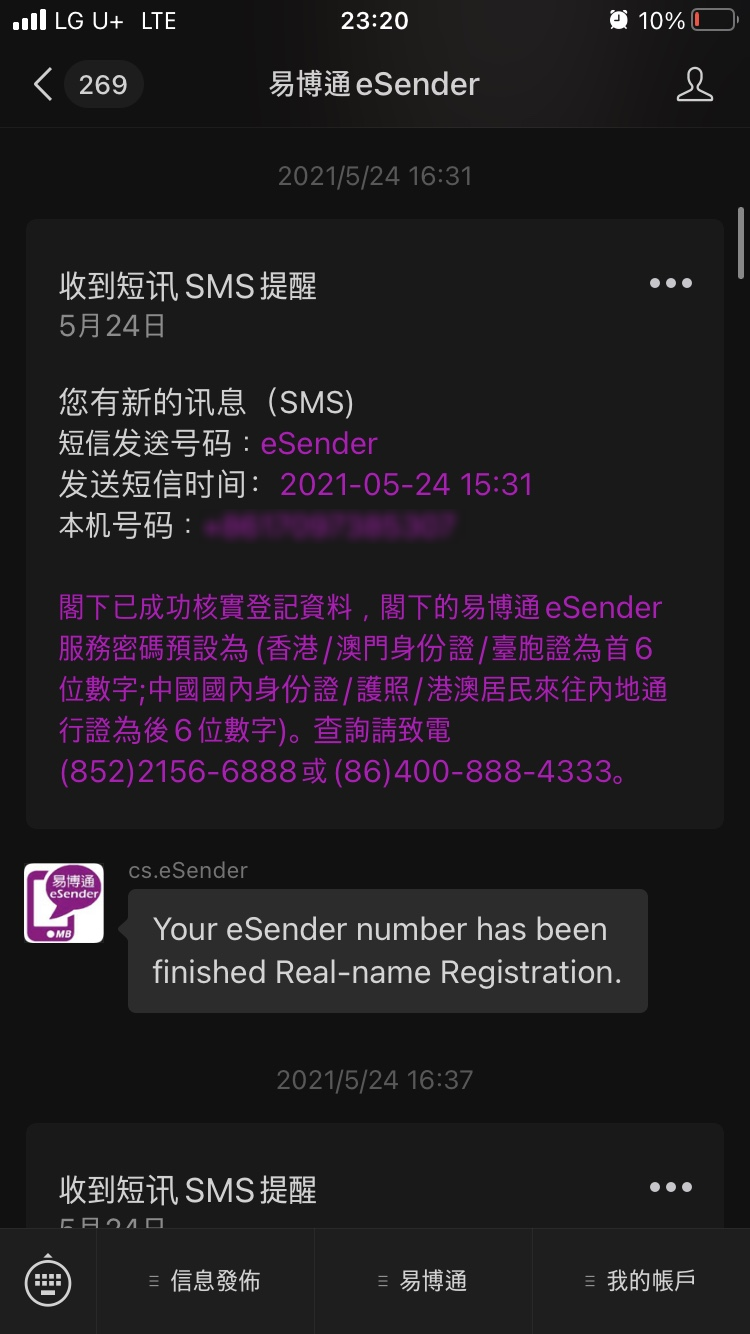Viewport: 750px width, 1334px height.
Task: Tap the badge showing 269 unread chats
Action: click(103, 84)
